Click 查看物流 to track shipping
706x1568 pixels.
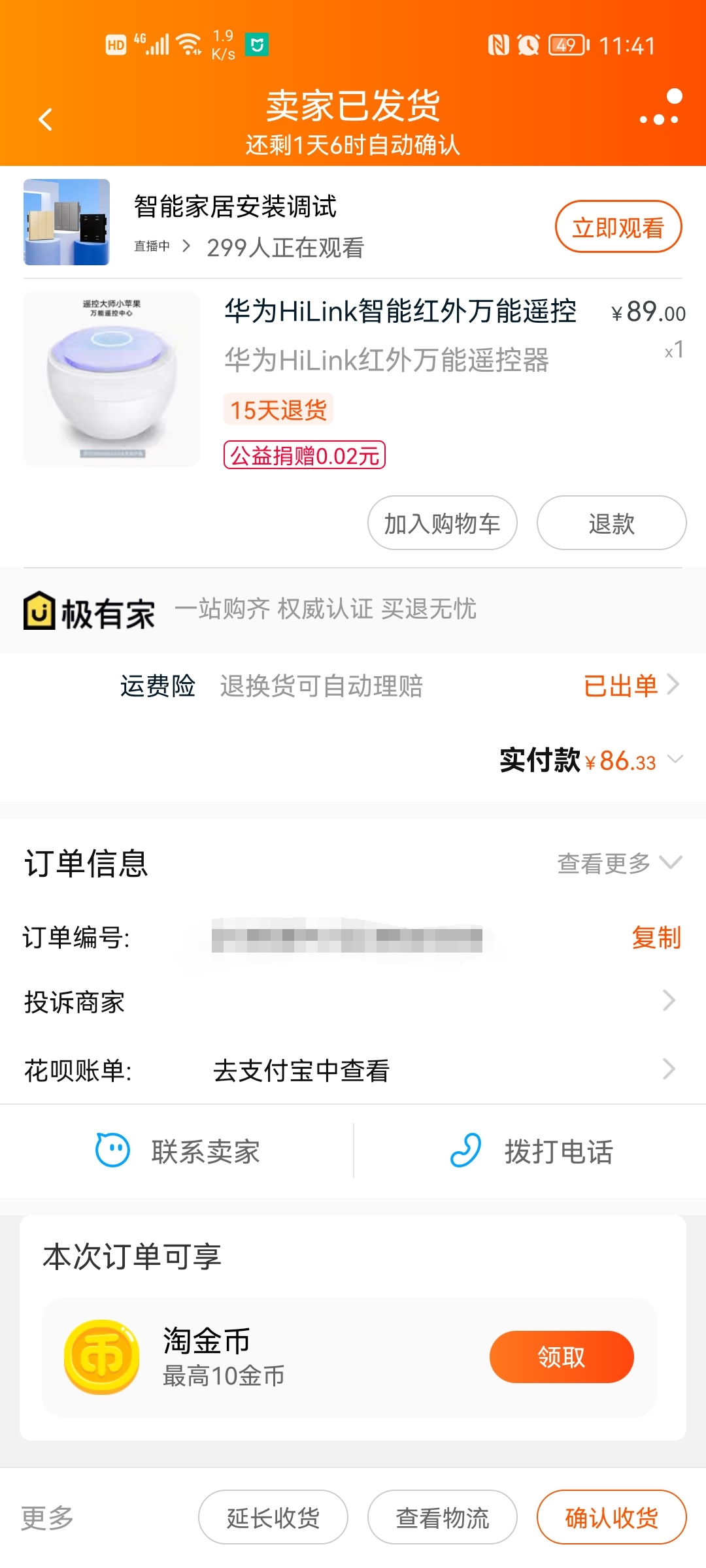441,1518
